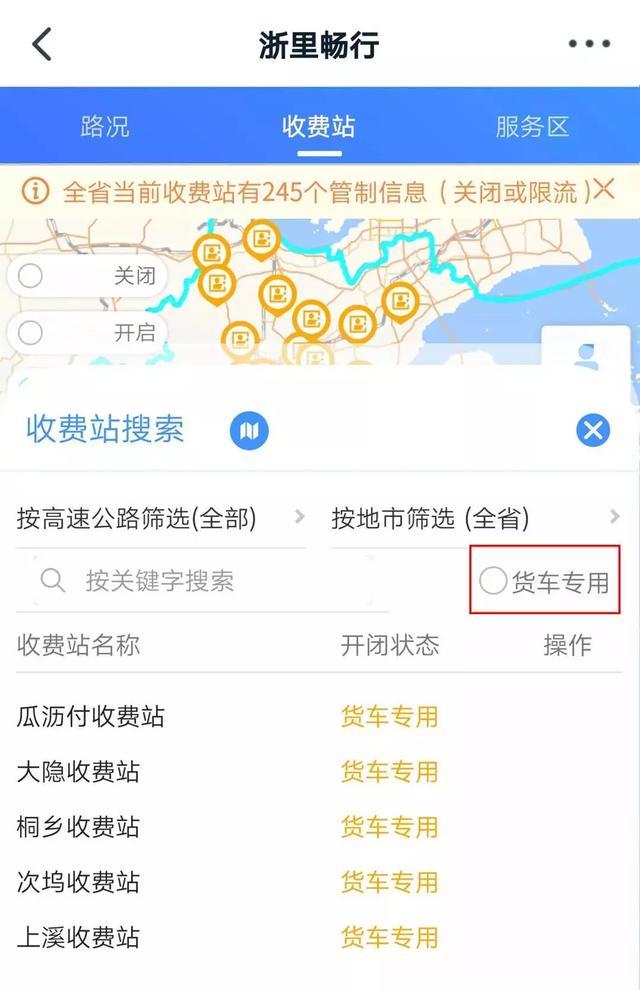Go back using the top-left arrow

pyautogui.click(x=42, y=45)
